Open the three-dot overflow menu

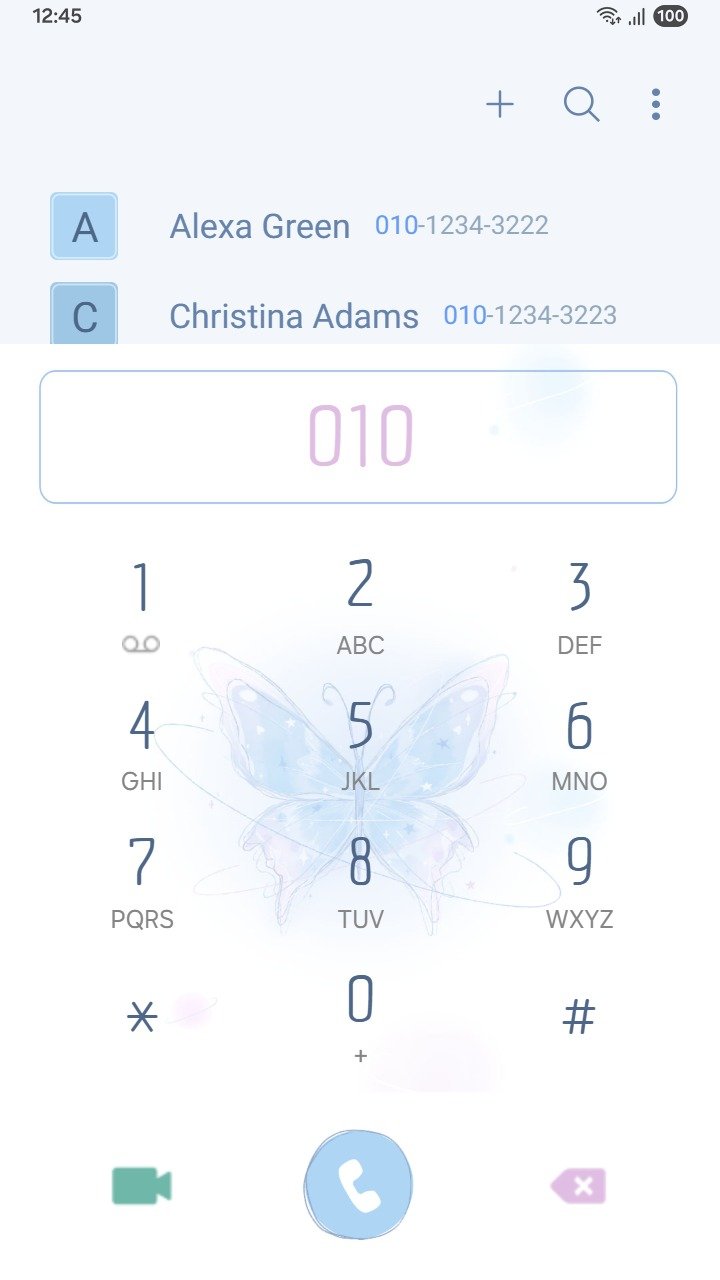click(655, 104)
